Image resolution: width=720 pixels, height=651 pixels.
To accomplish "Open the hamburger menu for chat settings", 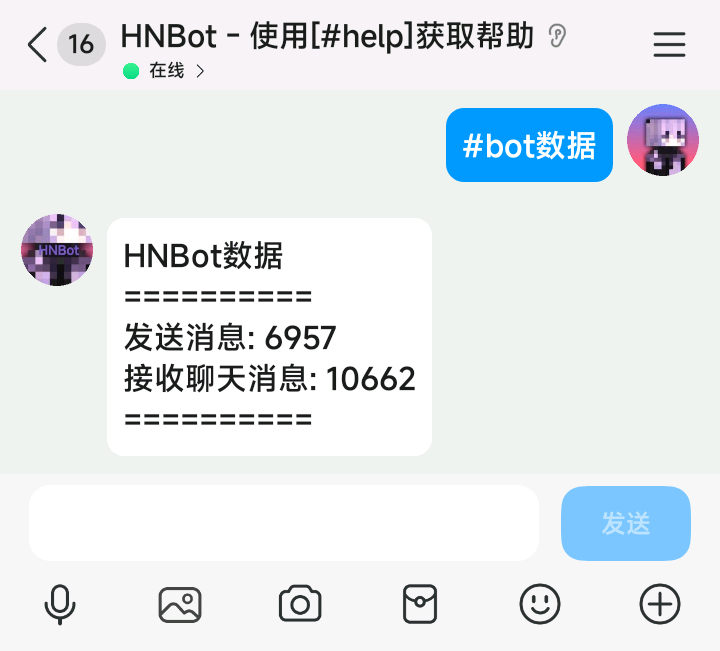I will coord(669,45).
